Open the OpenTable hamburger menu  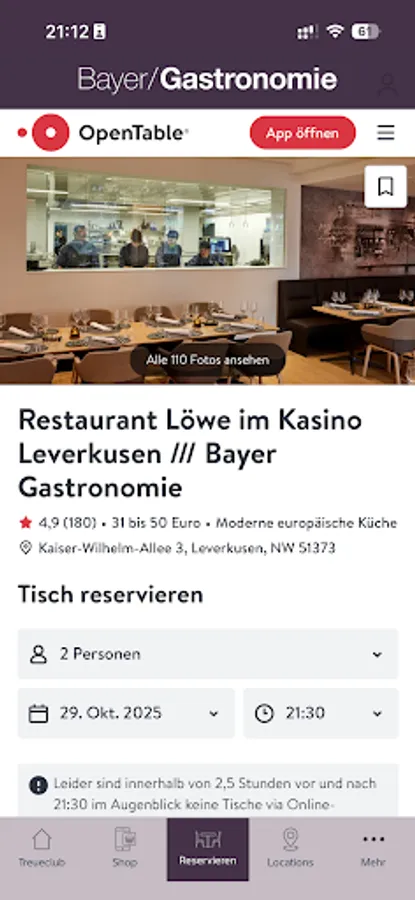point(386,133)
